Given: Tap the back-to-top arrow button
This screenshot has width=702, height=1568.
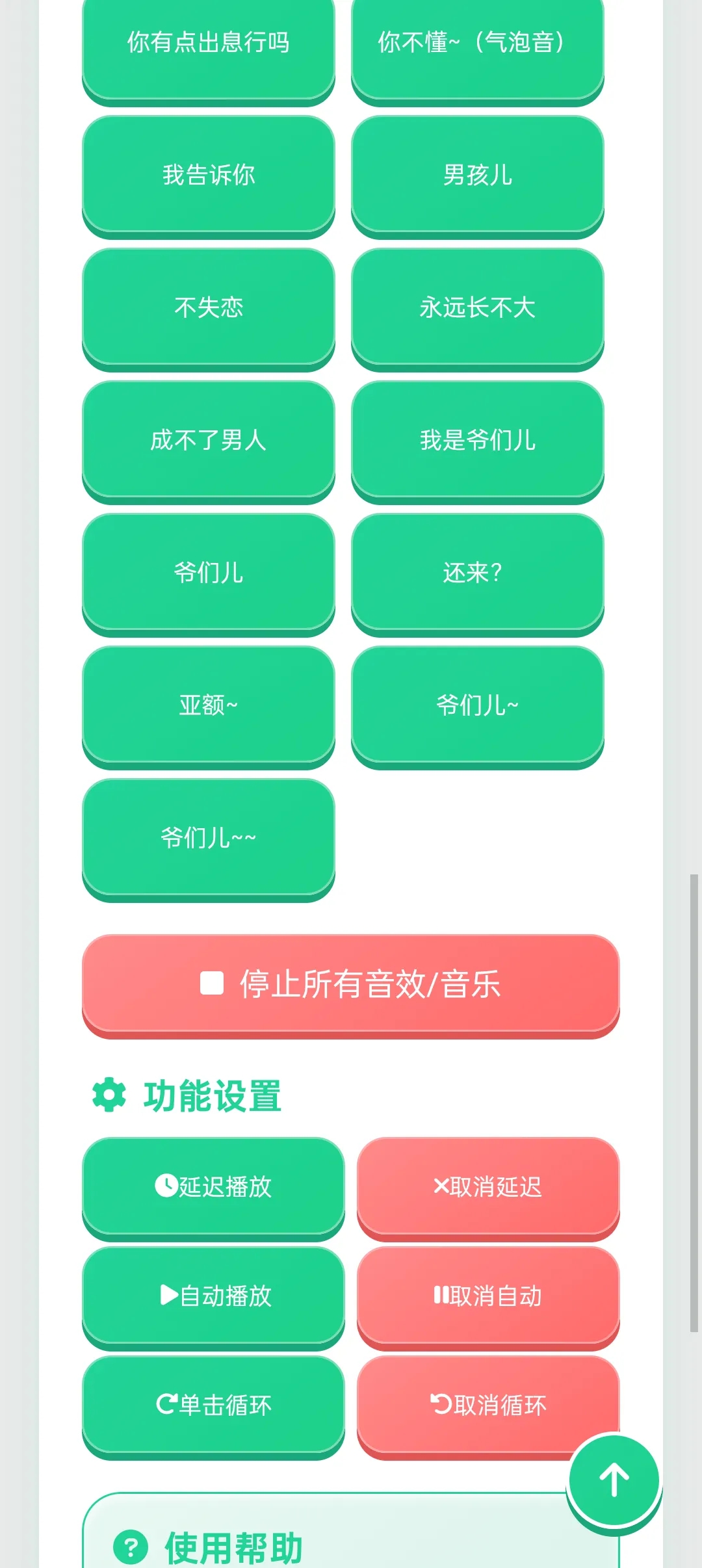Looking at the screenshot, I should [614, 1480].
